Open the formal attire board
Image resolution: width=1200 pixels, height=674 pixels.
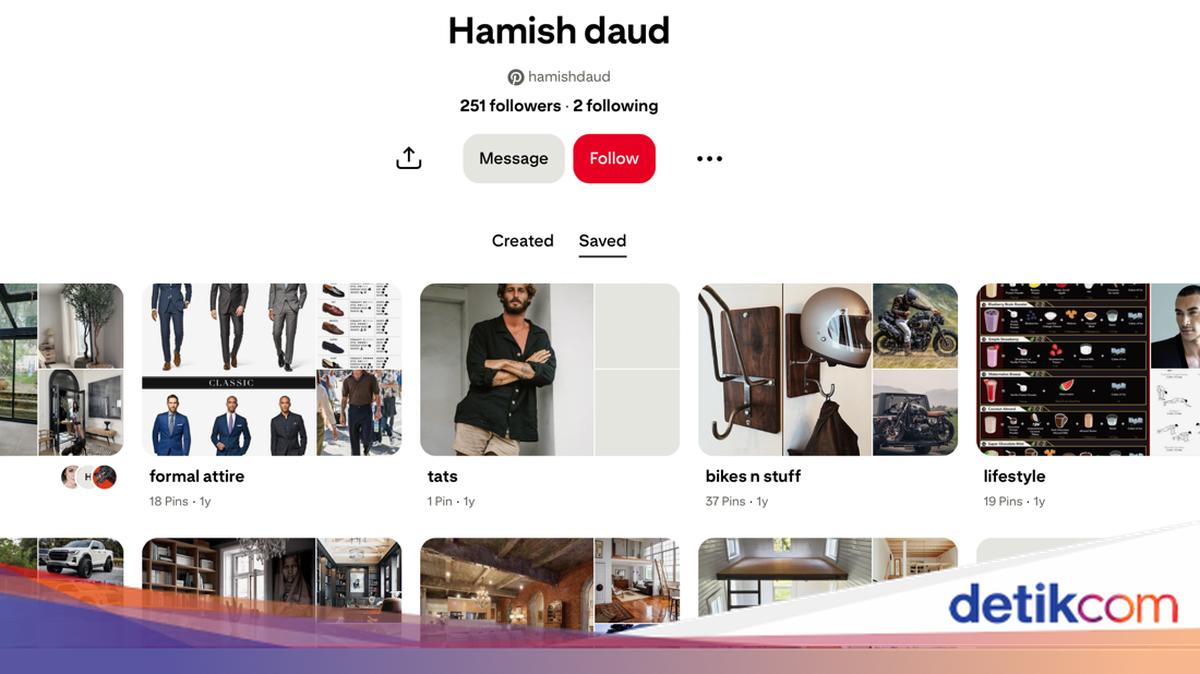[271, 370]
